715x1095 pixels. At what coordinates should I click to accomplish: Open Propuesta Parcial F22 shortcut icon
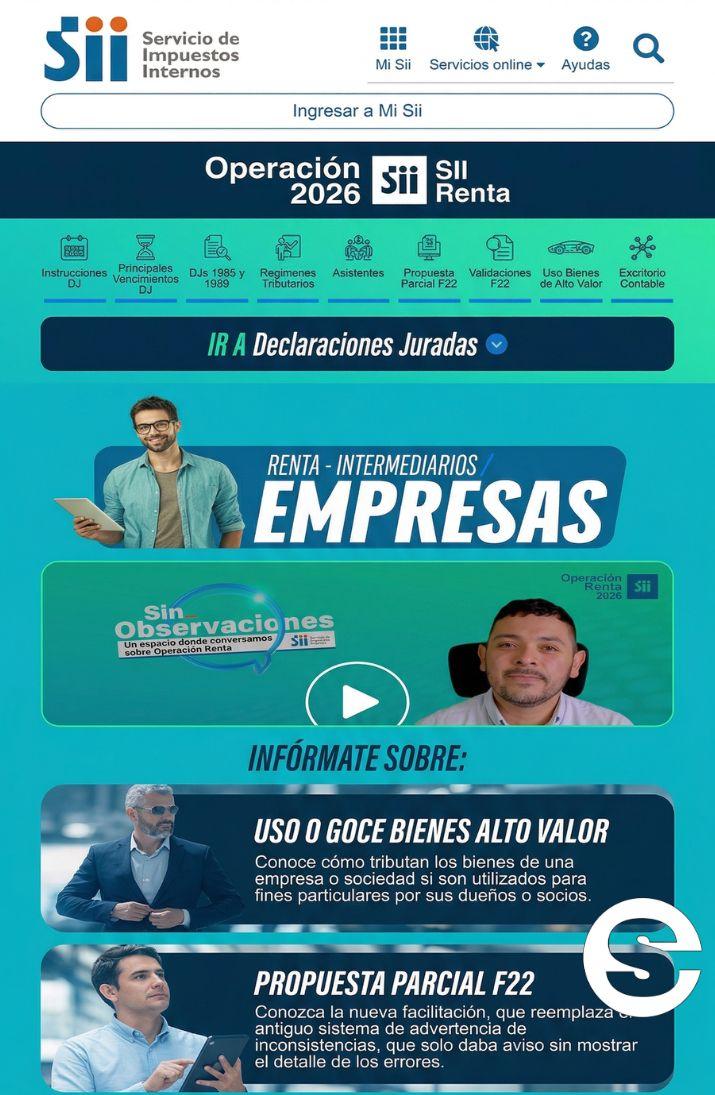(429, 263)
